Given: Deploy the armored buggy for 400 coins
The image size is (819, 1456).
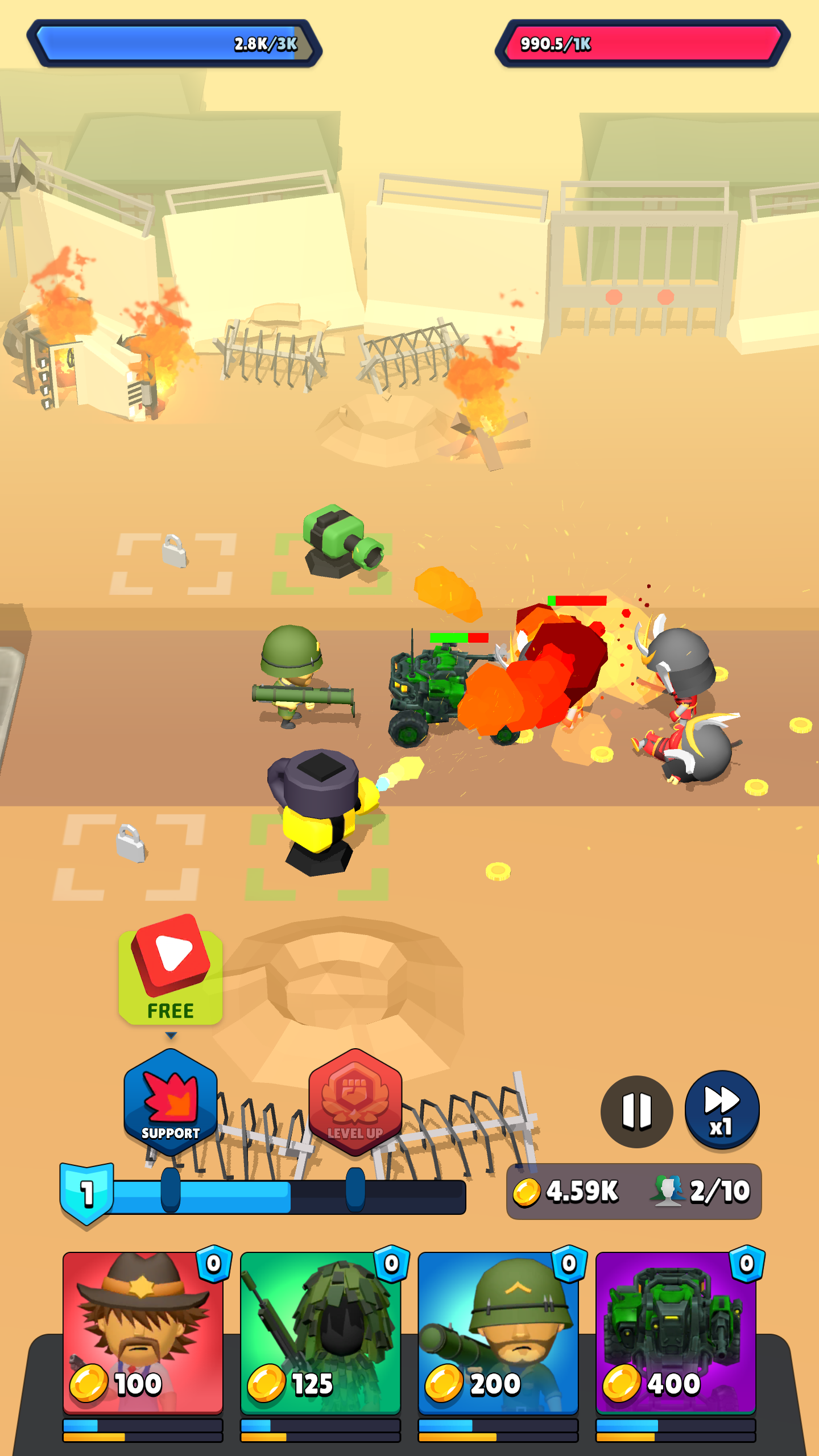Looking at the screenshot, I should pos(676,1333).
